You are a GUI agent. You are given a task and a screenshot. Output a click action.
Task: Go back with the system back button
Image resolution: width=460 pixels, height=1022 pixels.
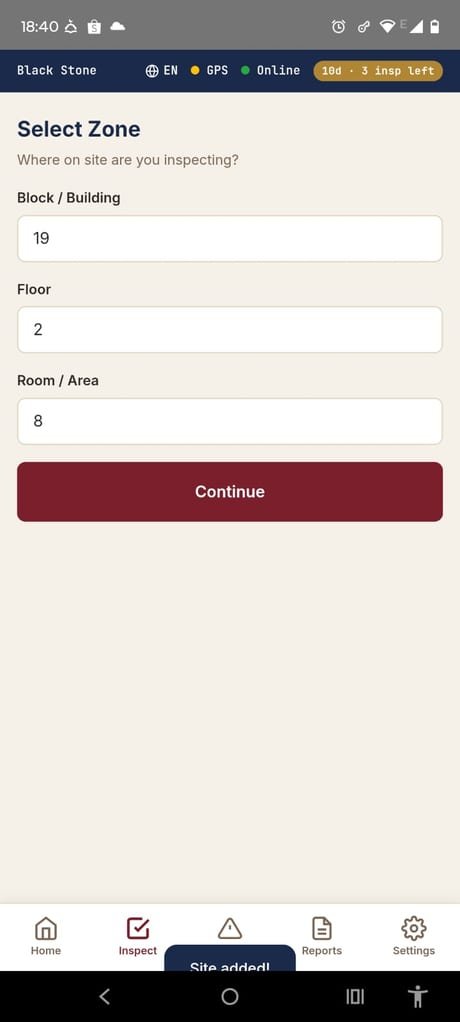click(x=104, y=996)
